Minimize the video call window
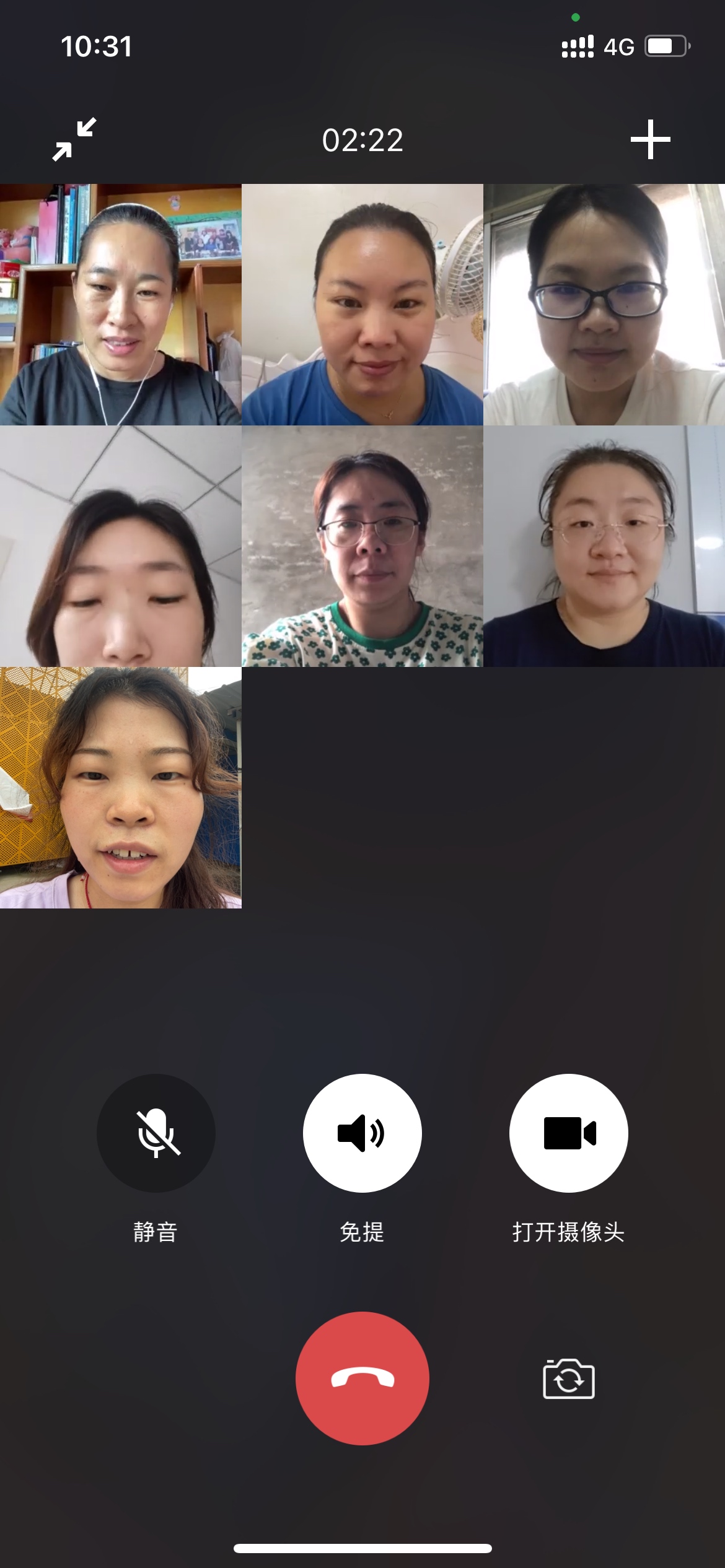This screenshot has height=1568, width=725. pos(74,139)
